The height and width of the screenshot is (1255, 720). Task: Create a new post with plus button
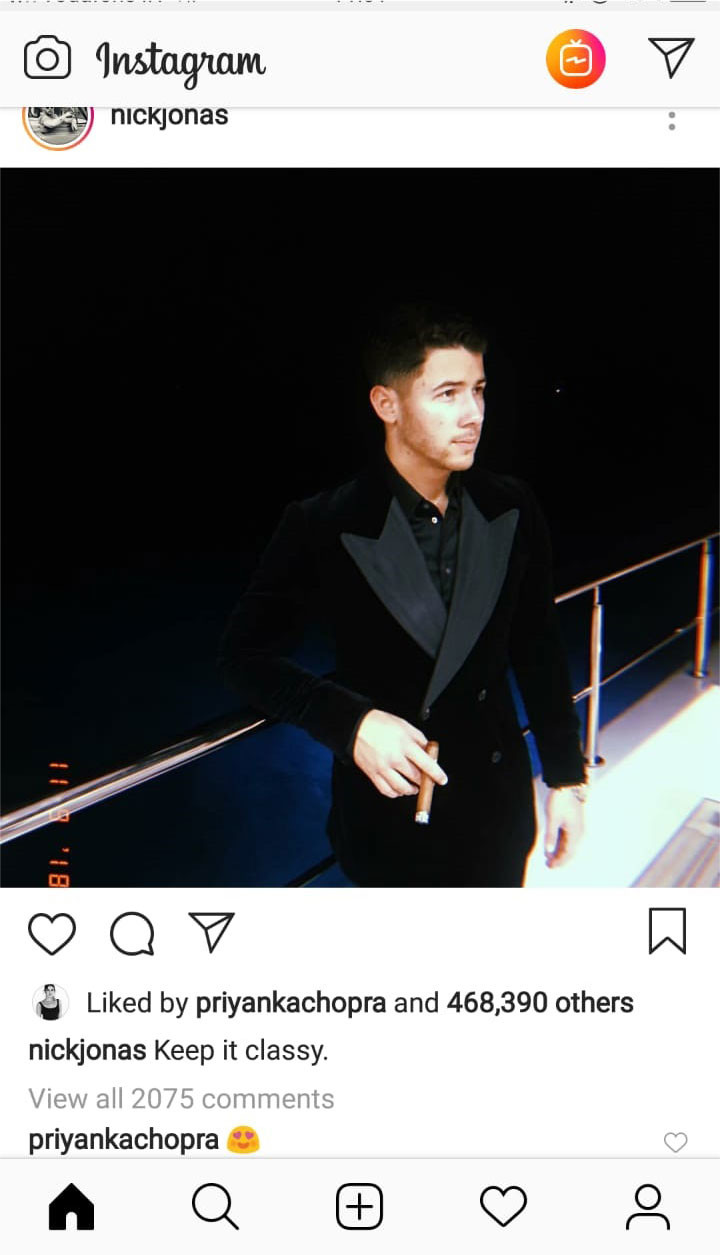point(359,1207)
